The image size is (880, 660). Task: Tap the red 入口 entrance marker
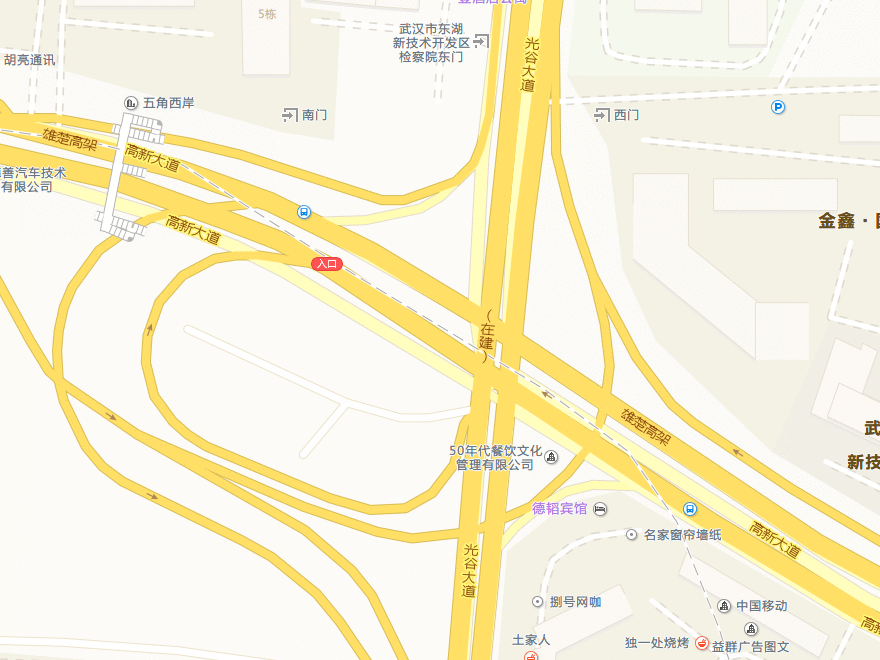327,264
